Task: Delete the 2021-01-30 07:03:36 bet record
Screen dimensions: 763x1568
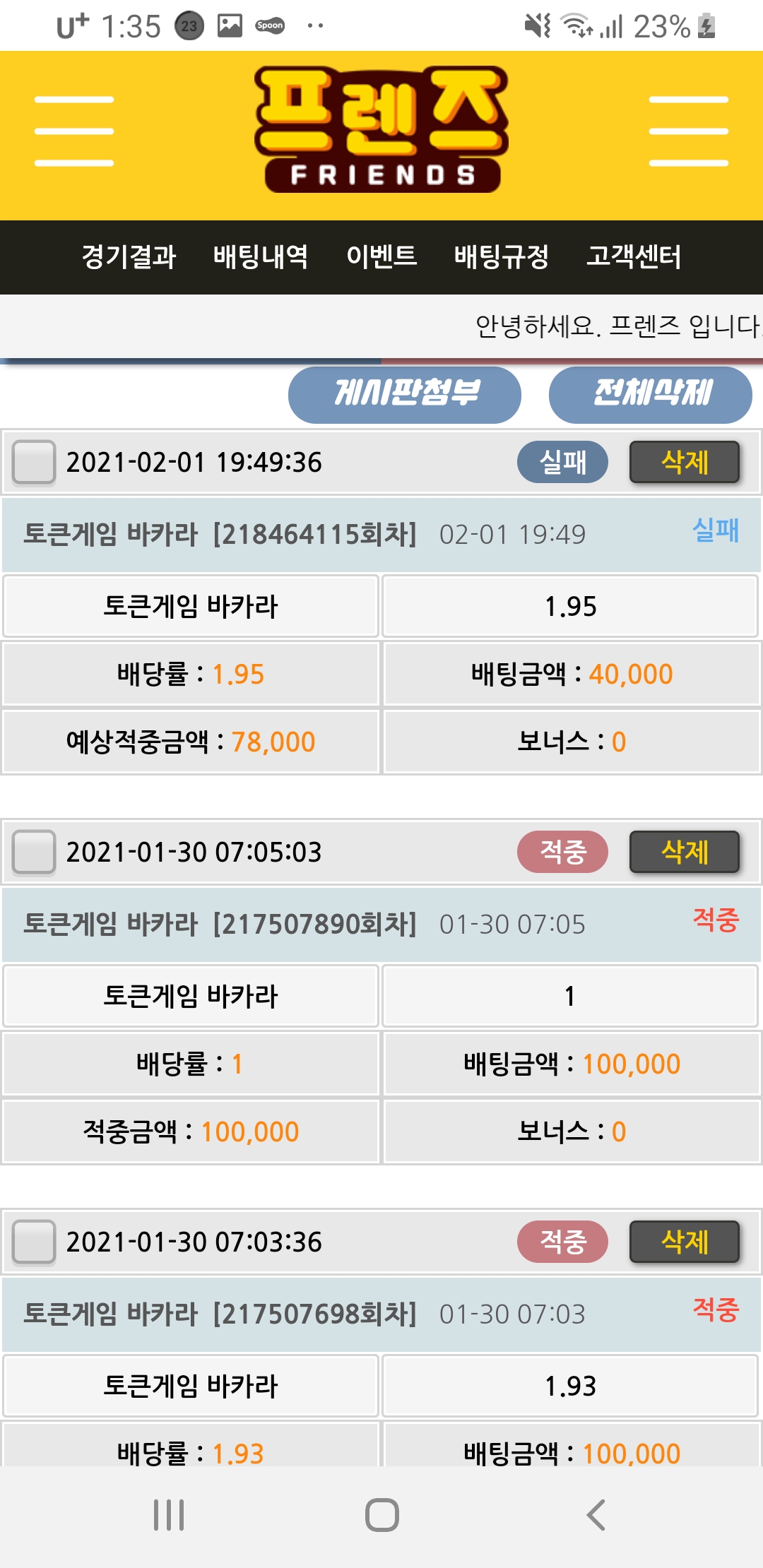Action: coord(684,1242)
